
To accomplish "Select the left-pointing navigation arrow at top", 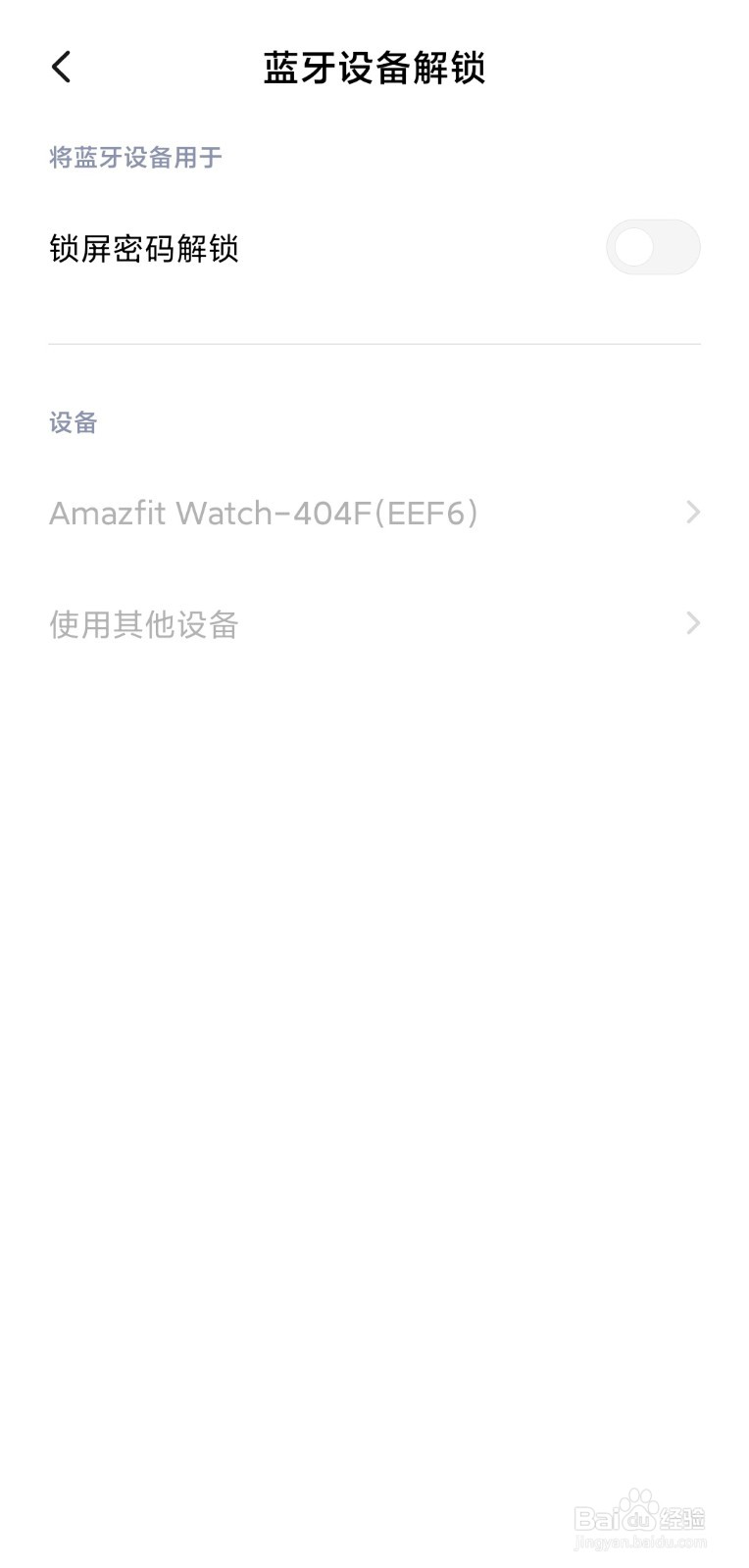I will click(x=61, y=67).
